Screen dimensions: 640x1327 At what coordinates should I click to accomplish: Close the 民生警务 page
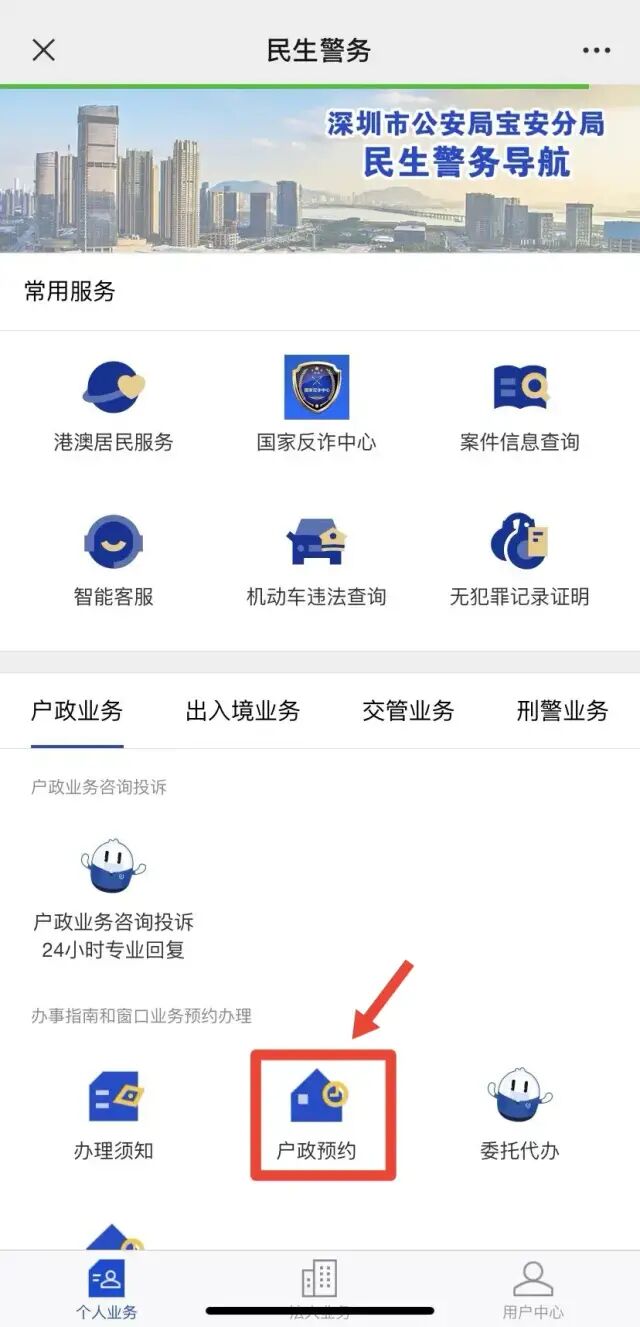point(43,50)
